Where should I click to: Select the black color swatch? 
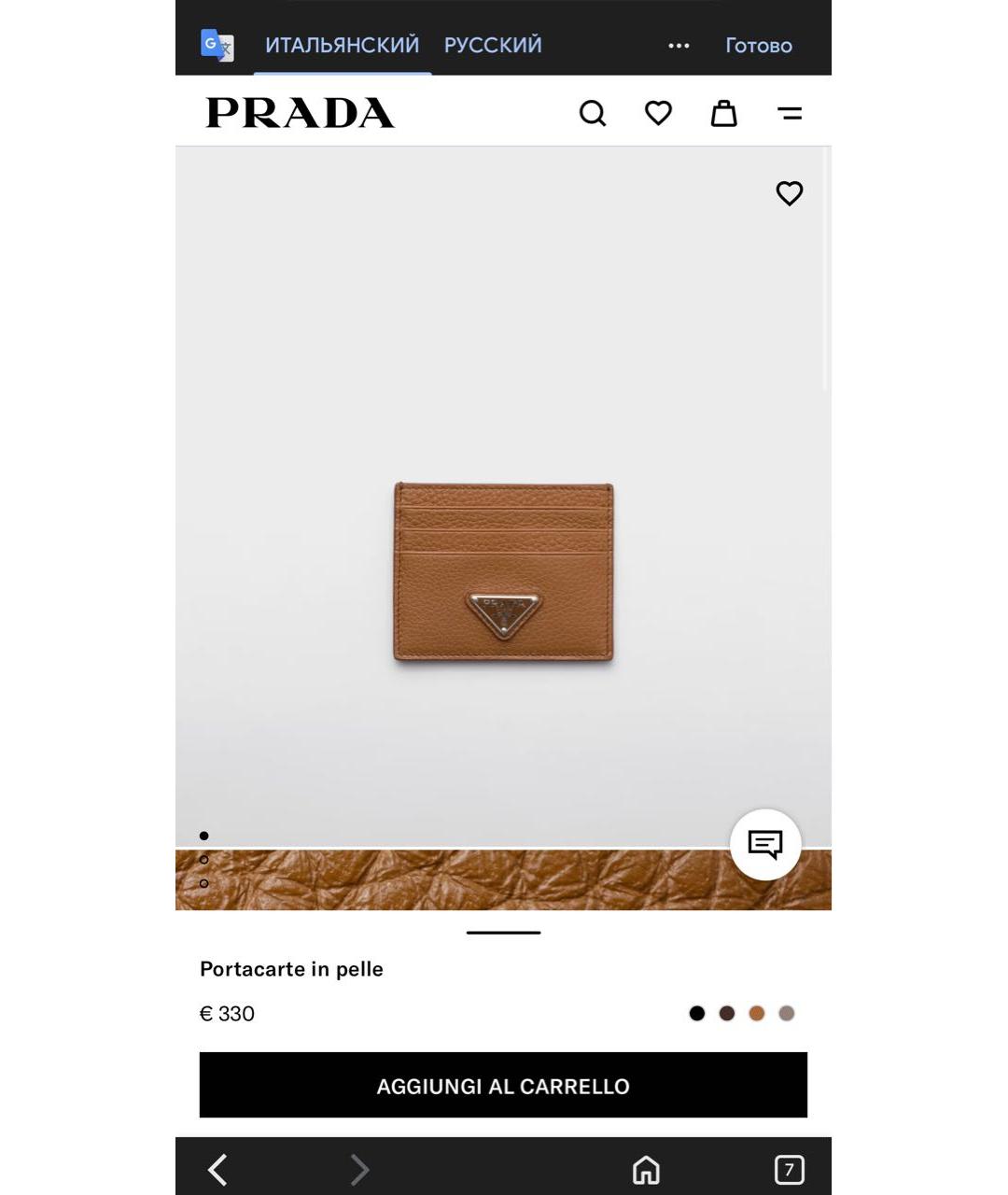coord(697,1012)
